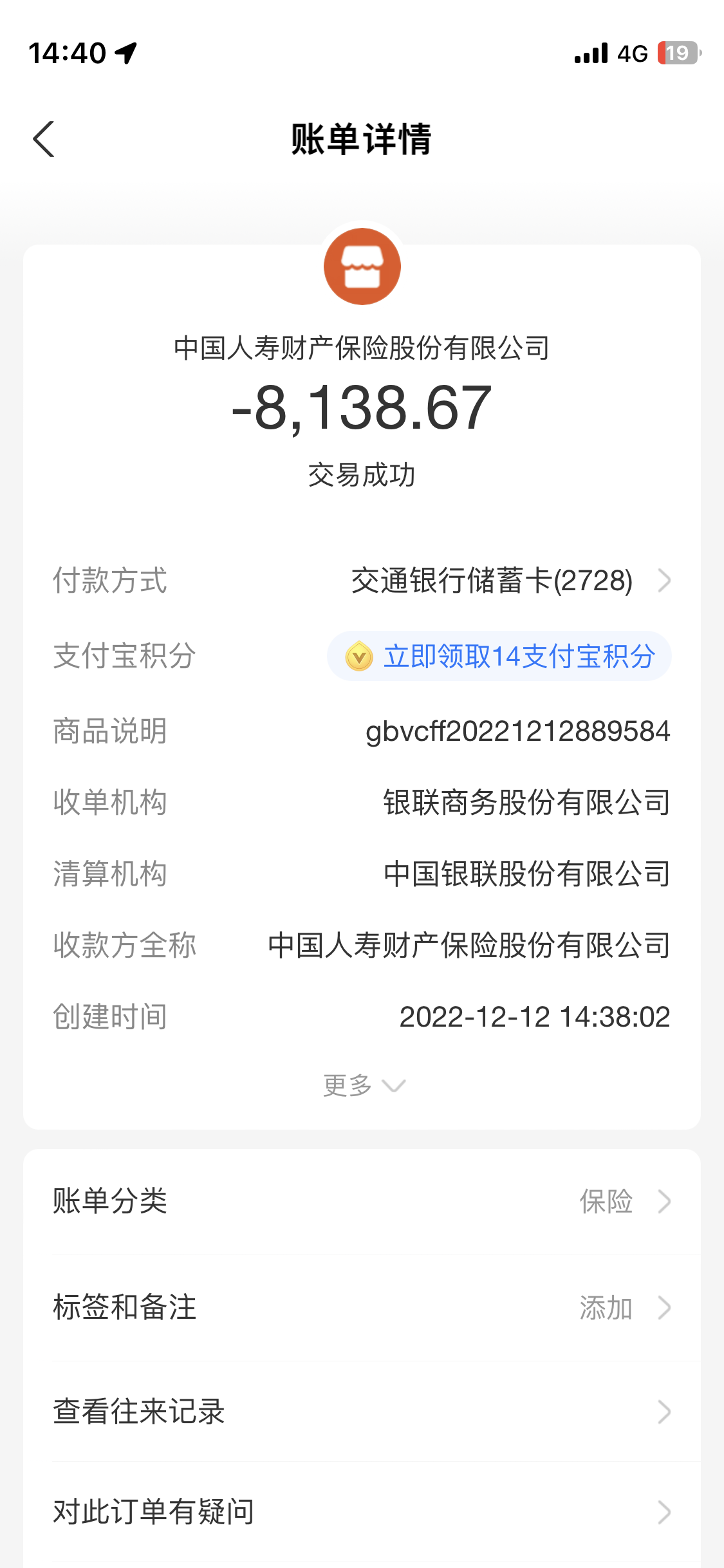The image size is (724, 1568).
Task: Click the back arrow to exit bill details
Action: pyautogui.click(x=43, y=140)
